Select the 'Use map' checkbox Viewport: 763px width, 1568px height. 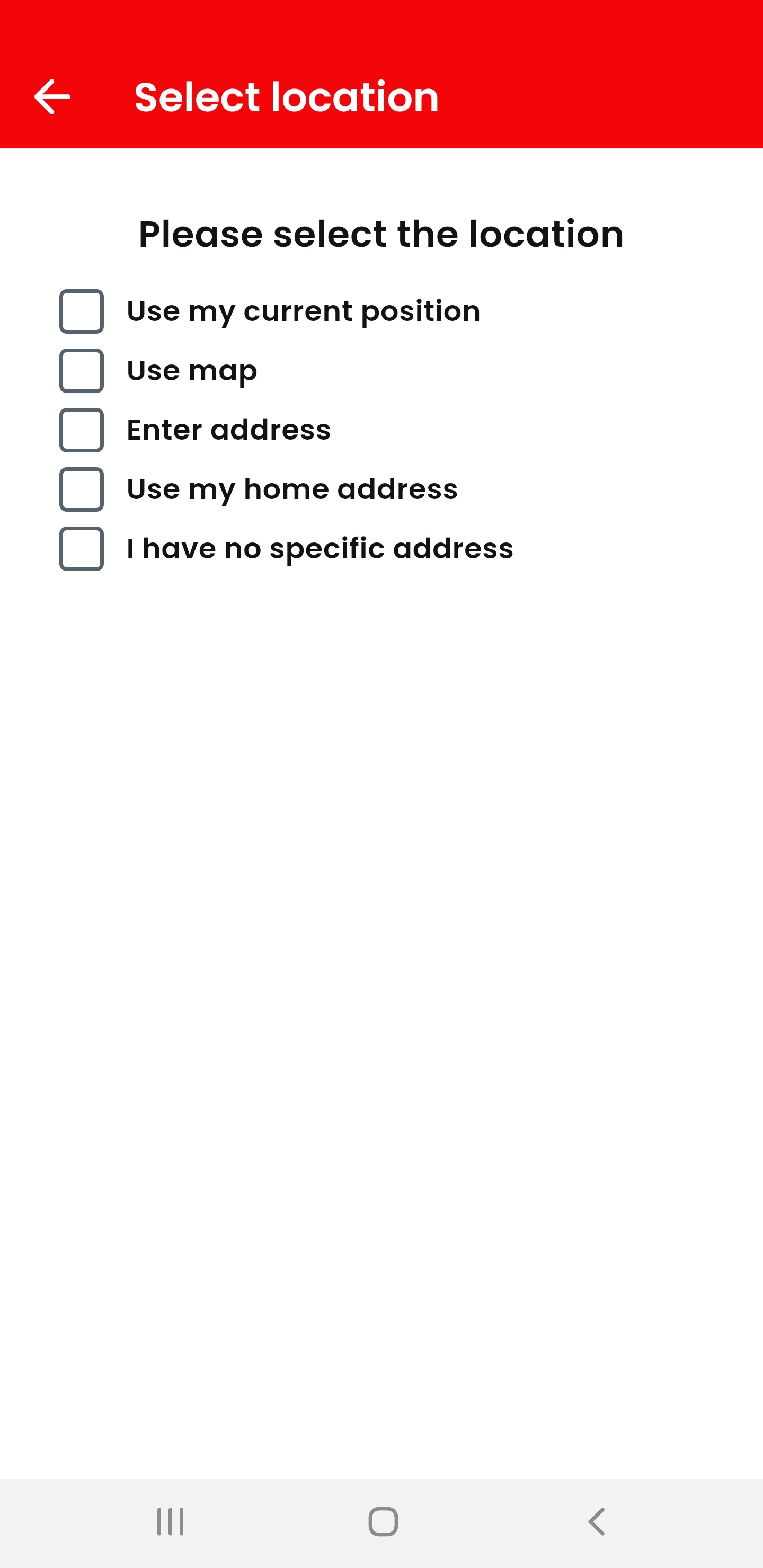point(82,371)
